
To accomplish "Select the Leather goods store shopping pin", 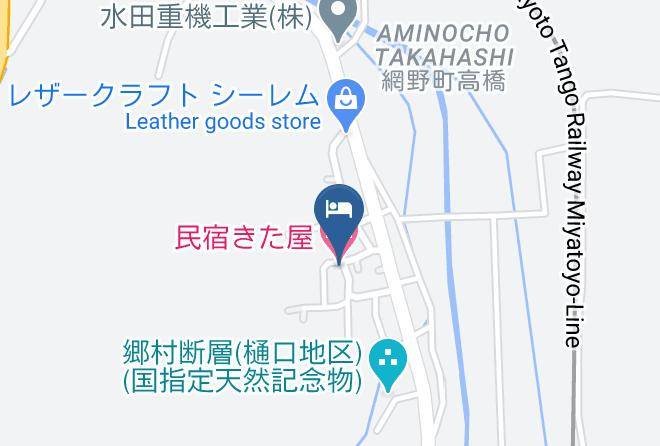I will 346,99.
